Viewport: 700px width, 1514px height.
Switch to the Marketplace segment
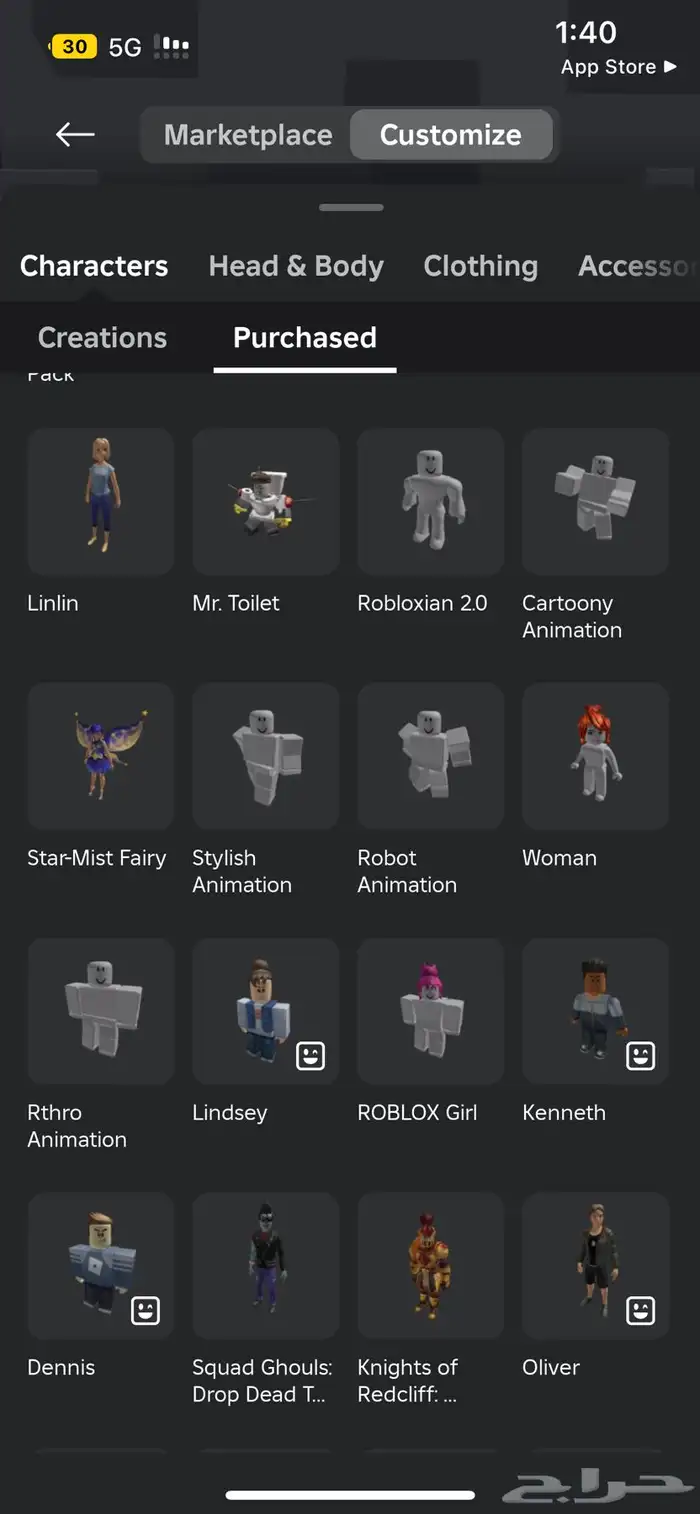[248, 135]
